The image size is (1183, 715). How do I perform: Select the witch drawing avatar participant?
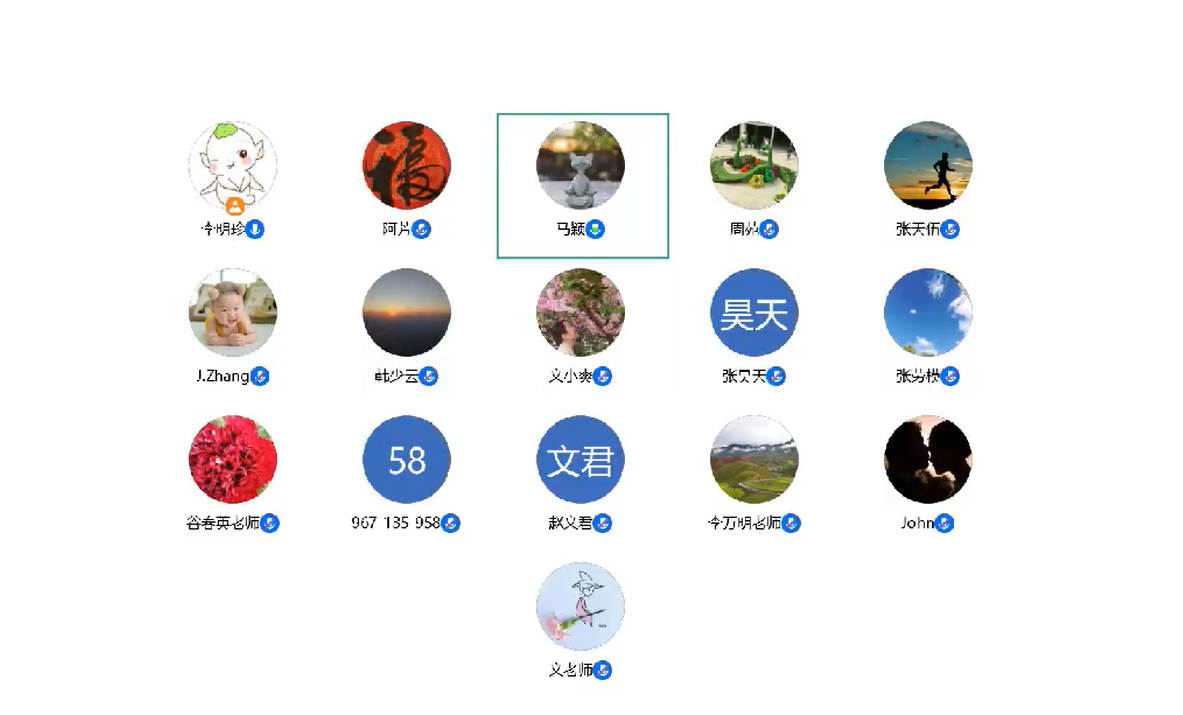(581, 606)
